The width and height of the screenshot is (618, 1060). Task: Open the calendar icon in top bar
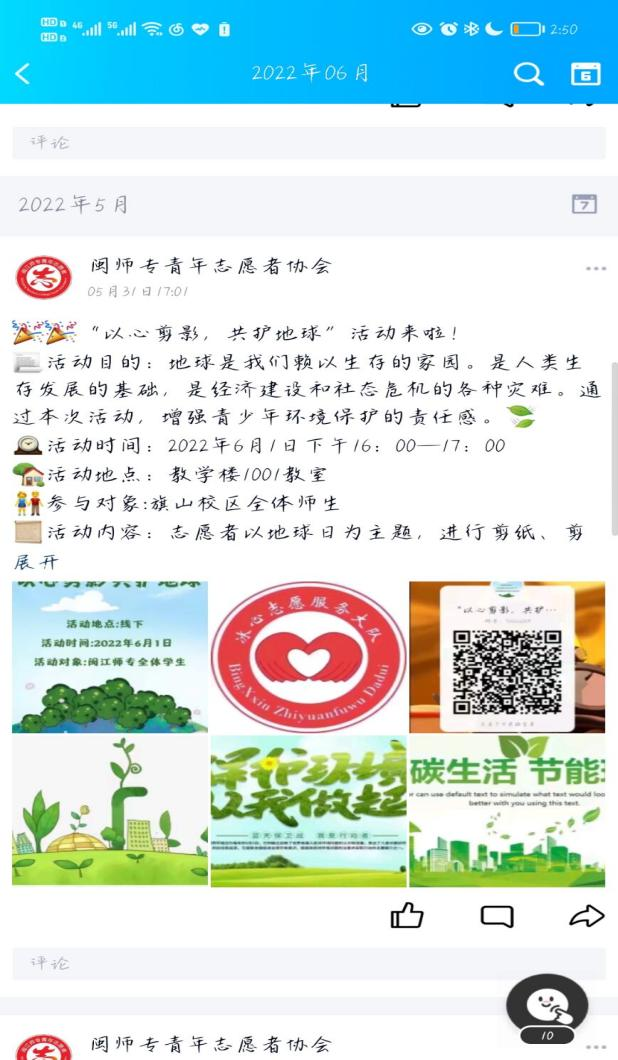coord(585,73)
